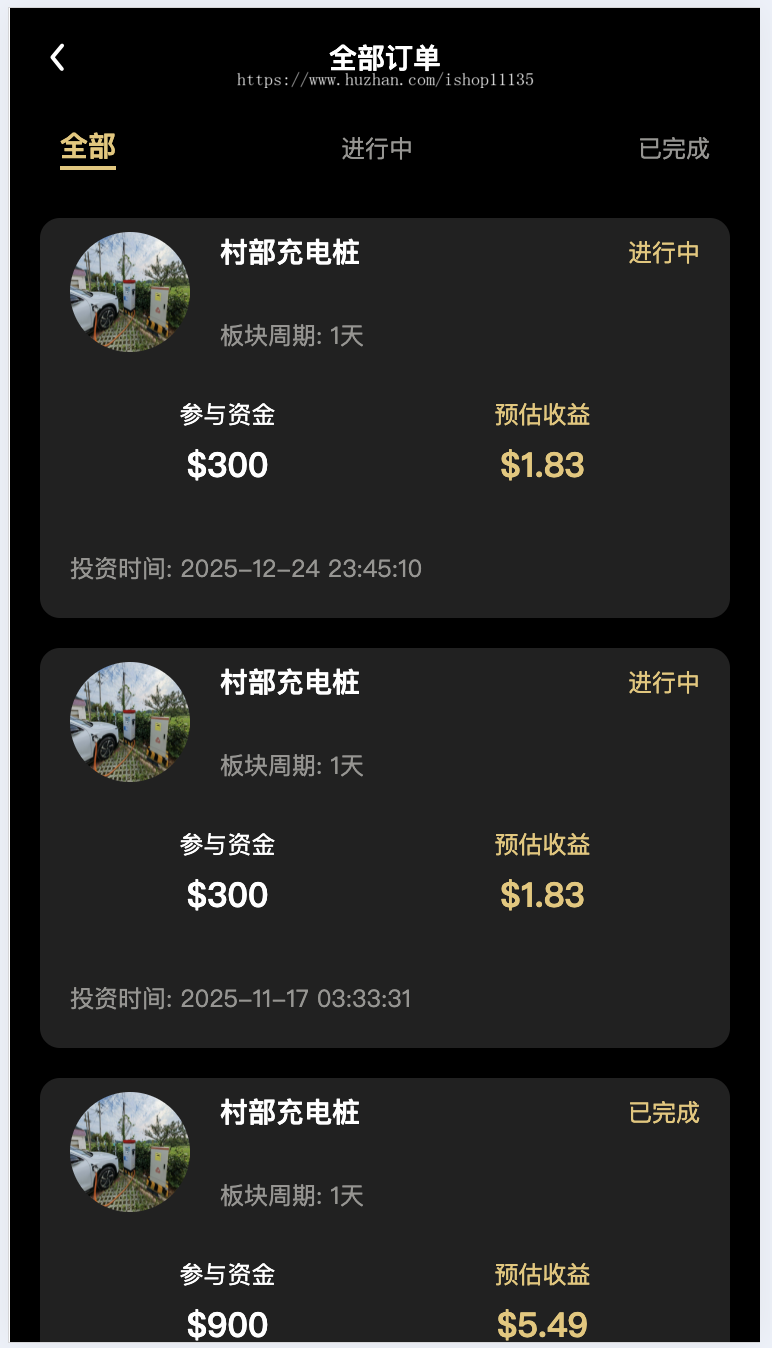Tap the huzhan.com watermark link text
The image size is (772, 1348).
pyautogui.click(x=385, y=79)
